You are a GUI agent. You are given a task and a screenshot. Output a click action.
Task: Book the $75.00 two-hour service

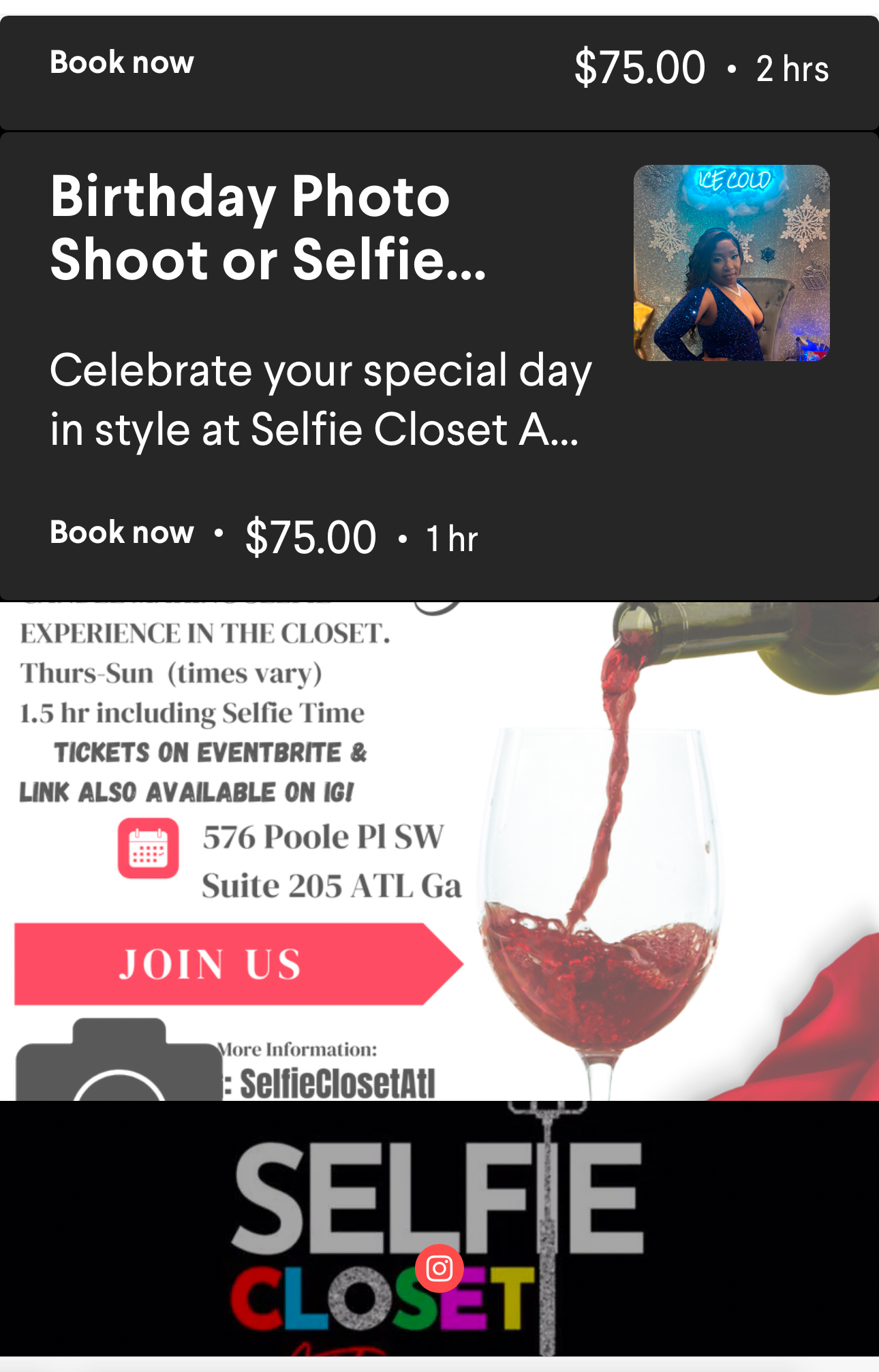[122, 63]
